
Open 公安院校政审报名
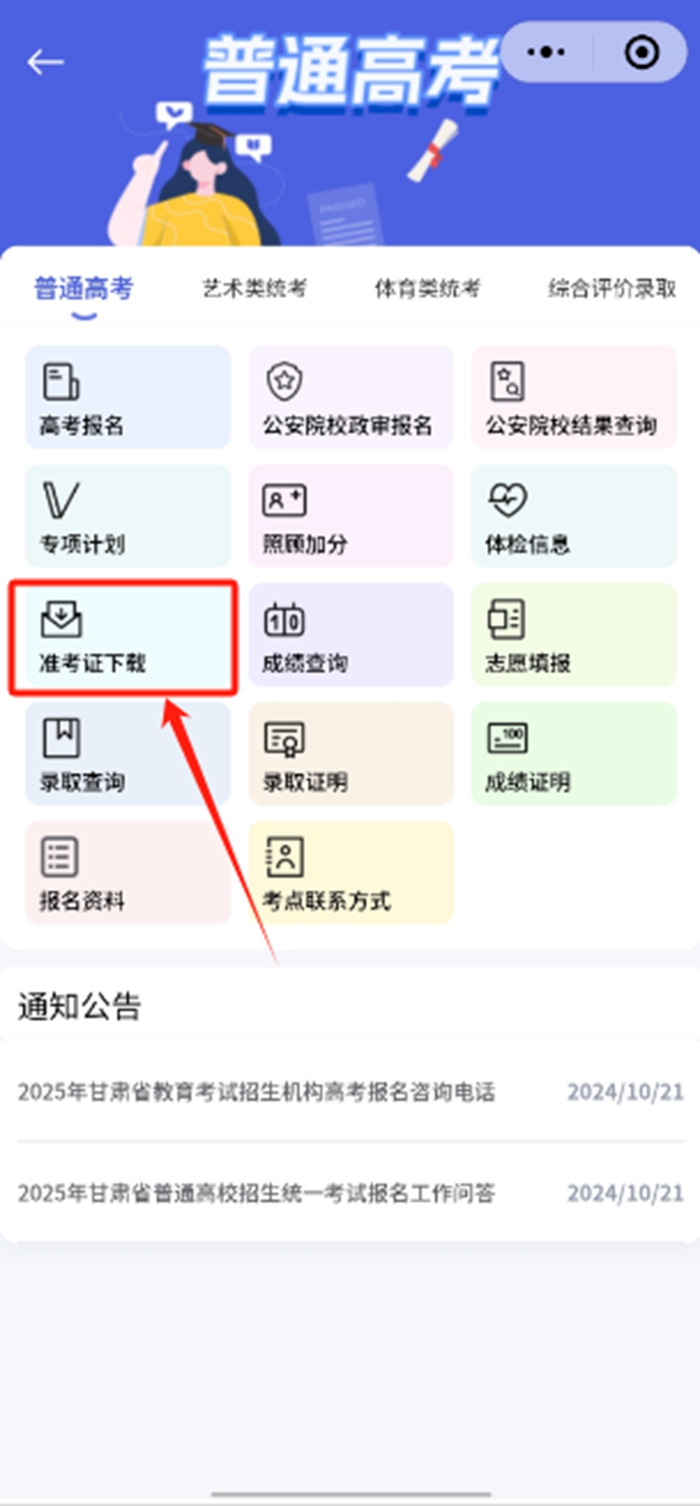pos(351,397)
